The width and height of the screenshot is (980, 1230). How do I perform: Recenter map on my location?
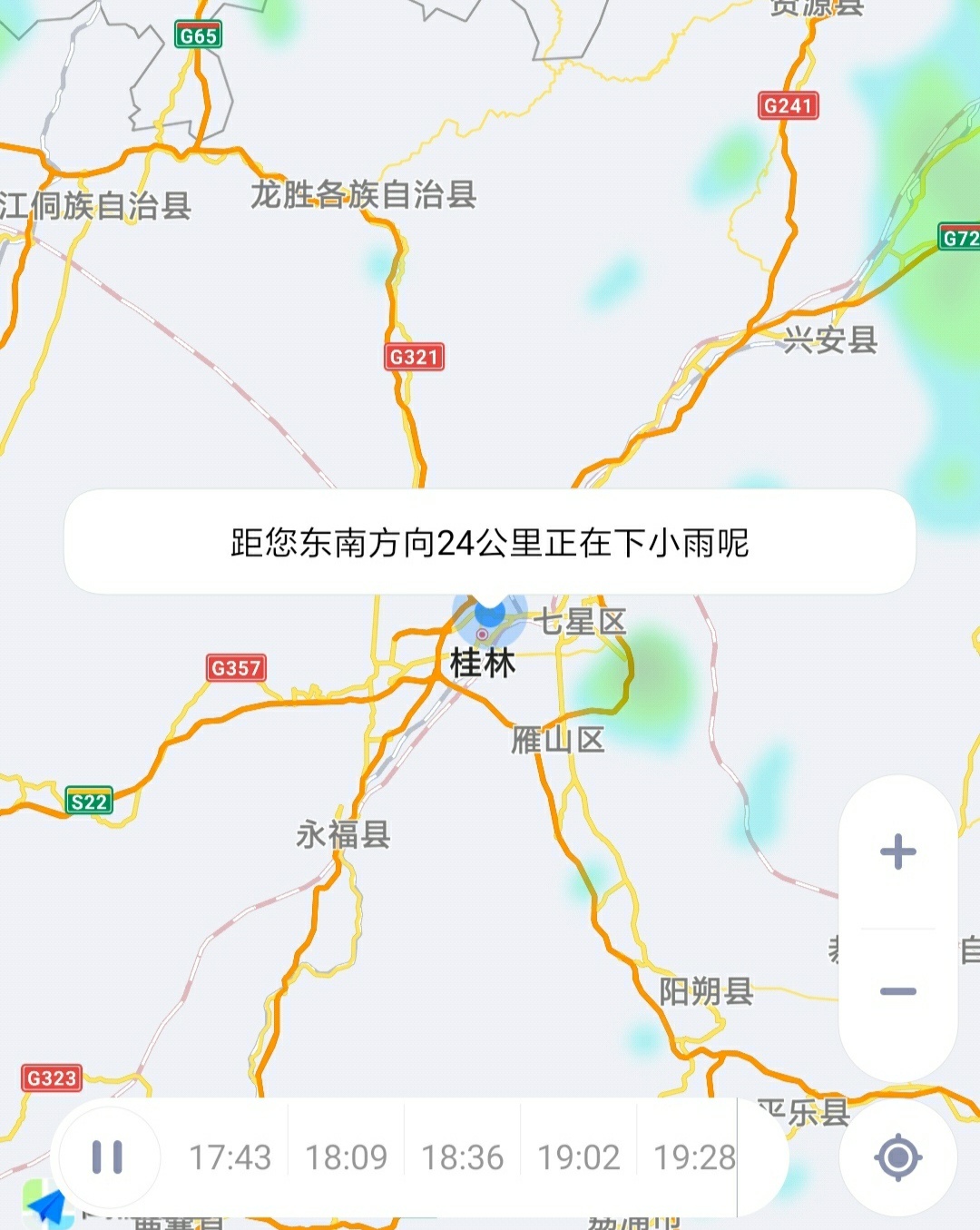tap(897, 1157)
